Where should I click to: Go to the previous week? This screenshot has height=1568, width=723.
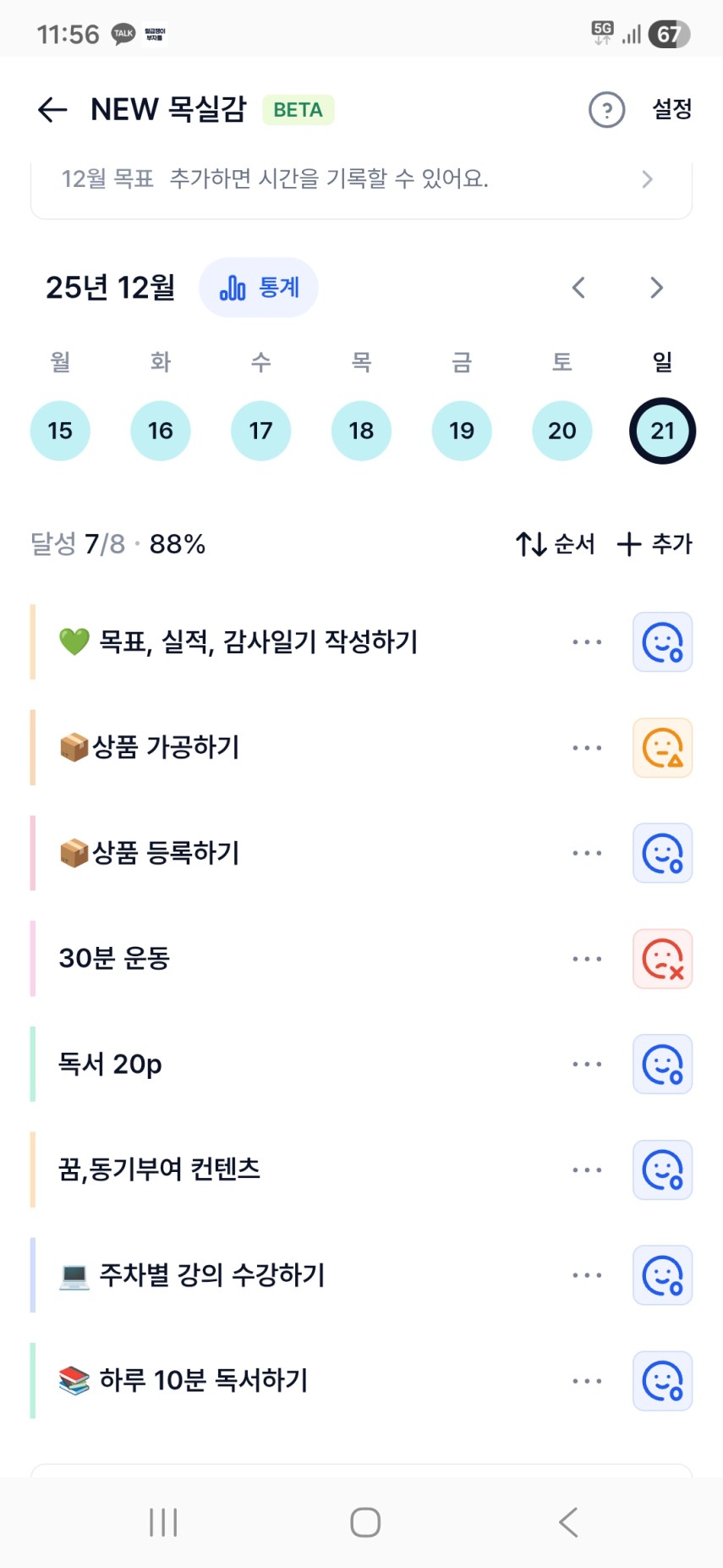[578, 288]
